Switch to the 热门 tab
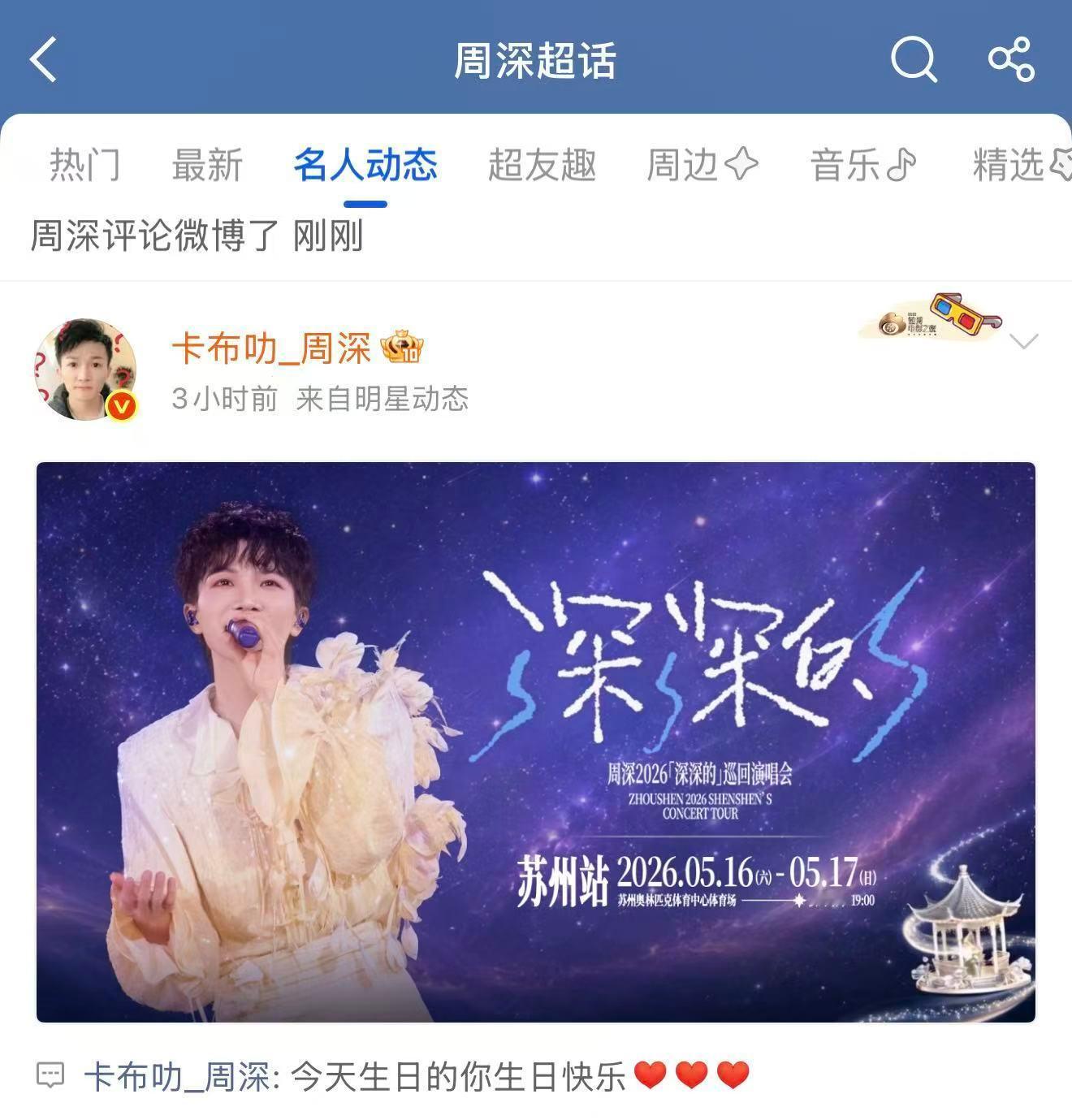Screen dimensions: 1072x1120 pyautogui.click(x=85, y=165)
